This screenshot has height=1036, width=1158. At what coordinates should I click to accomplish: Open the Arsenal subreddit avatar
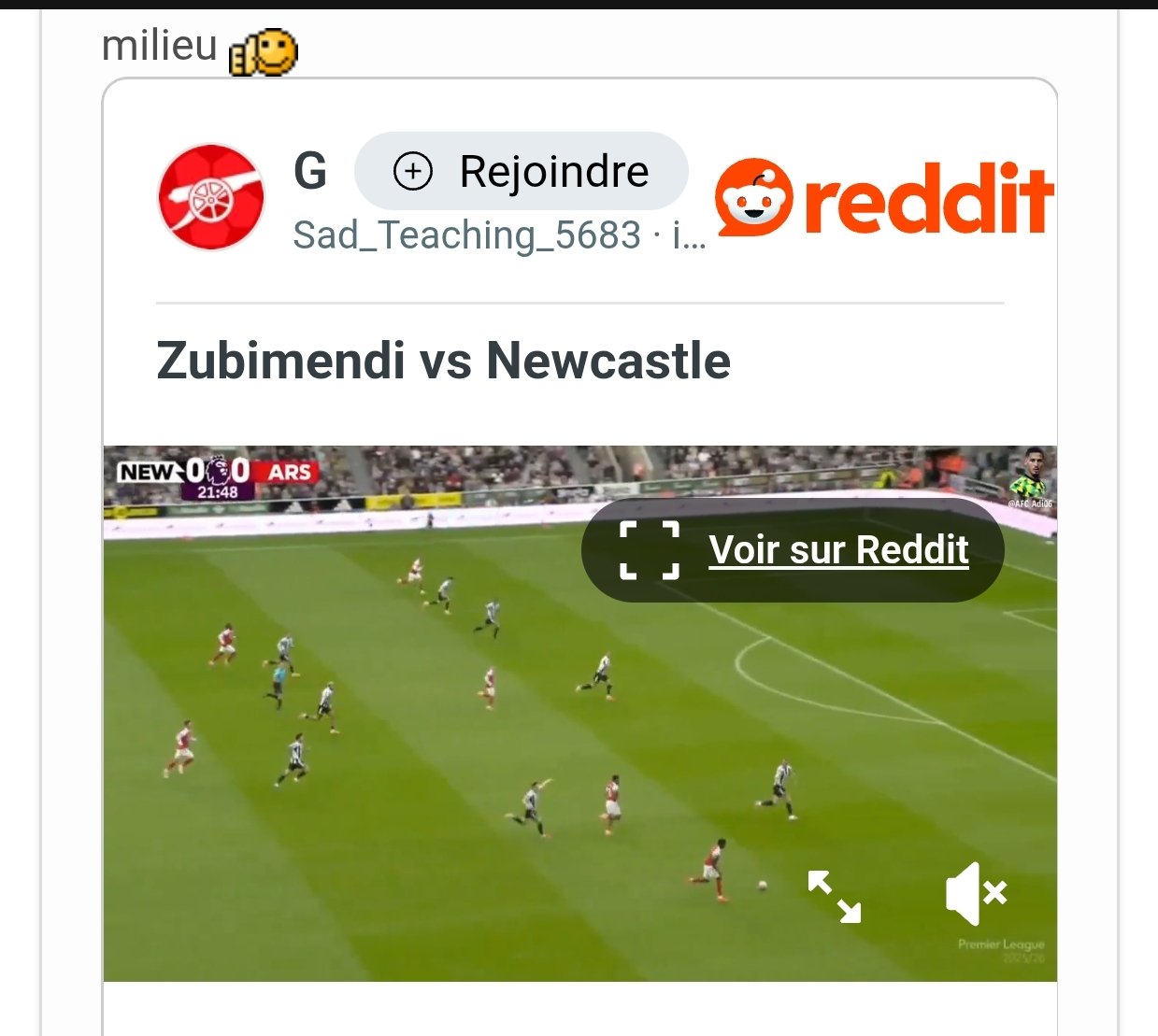(211, 197)
